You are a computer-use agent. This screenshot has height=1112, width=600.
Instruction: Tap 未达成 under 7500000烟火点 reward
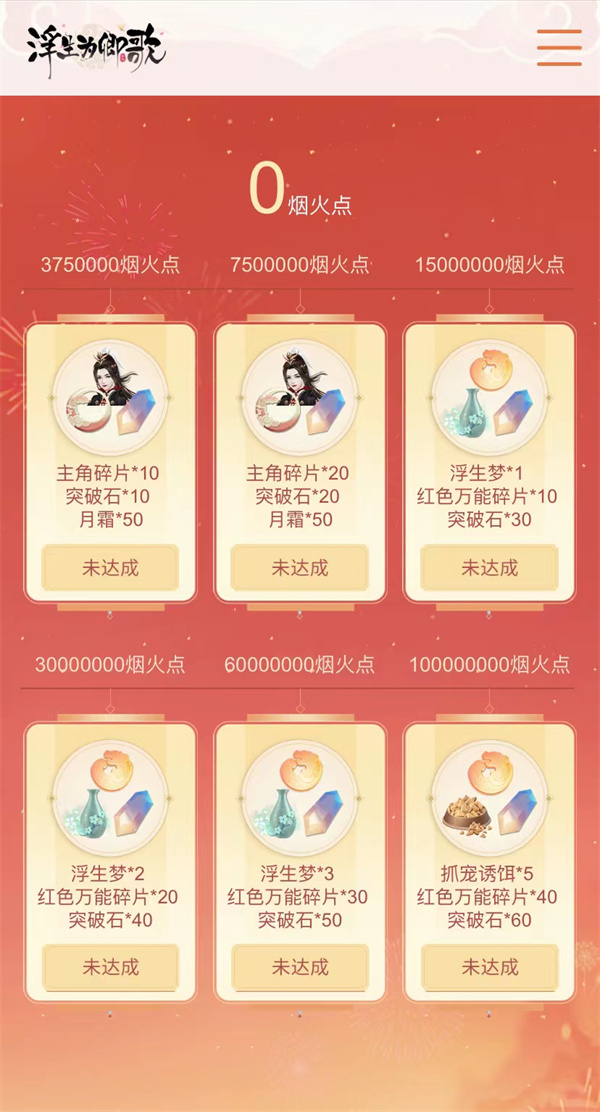tap(300, 568)
